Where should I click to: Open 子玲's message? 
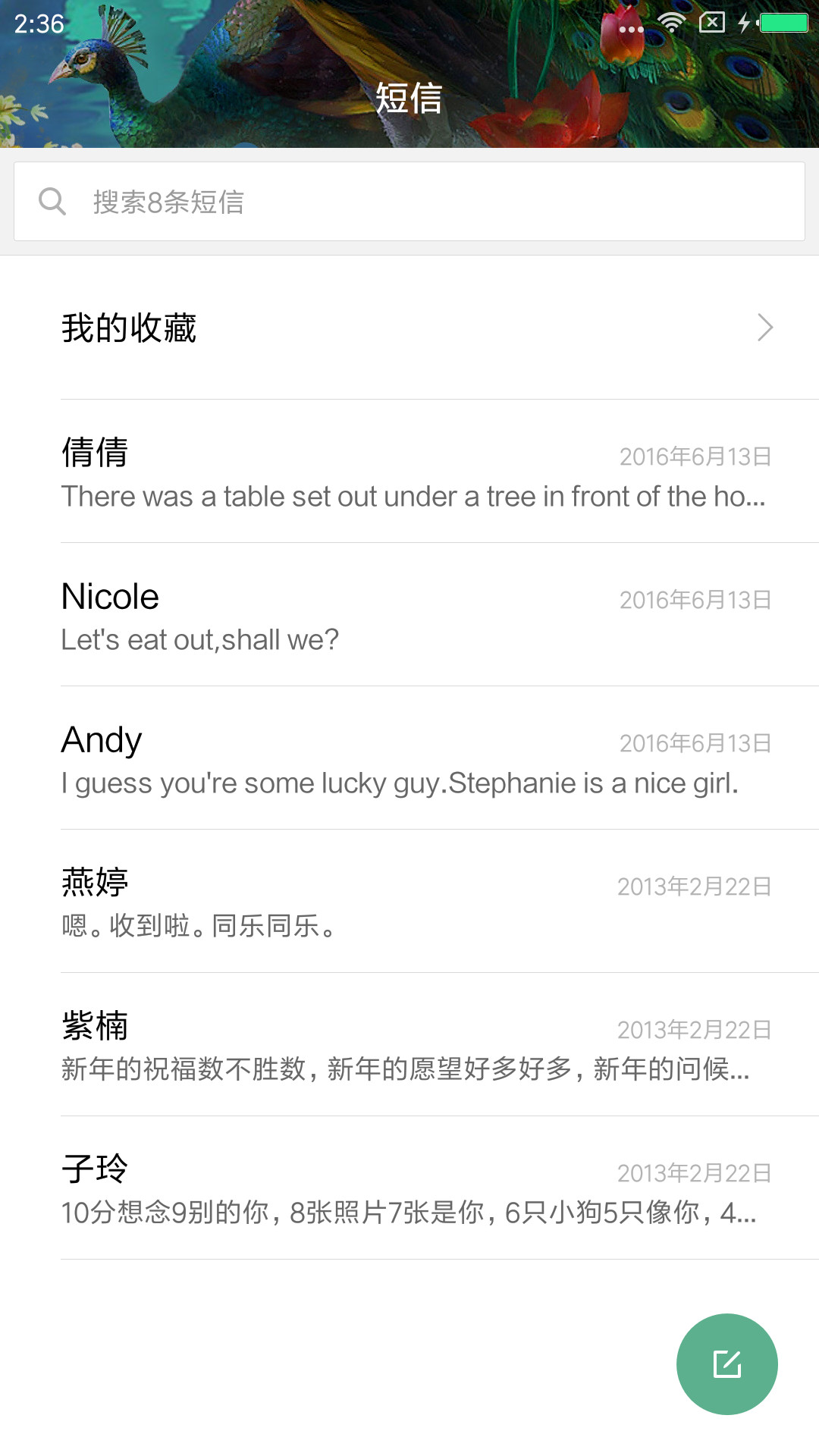point(409,1188)
